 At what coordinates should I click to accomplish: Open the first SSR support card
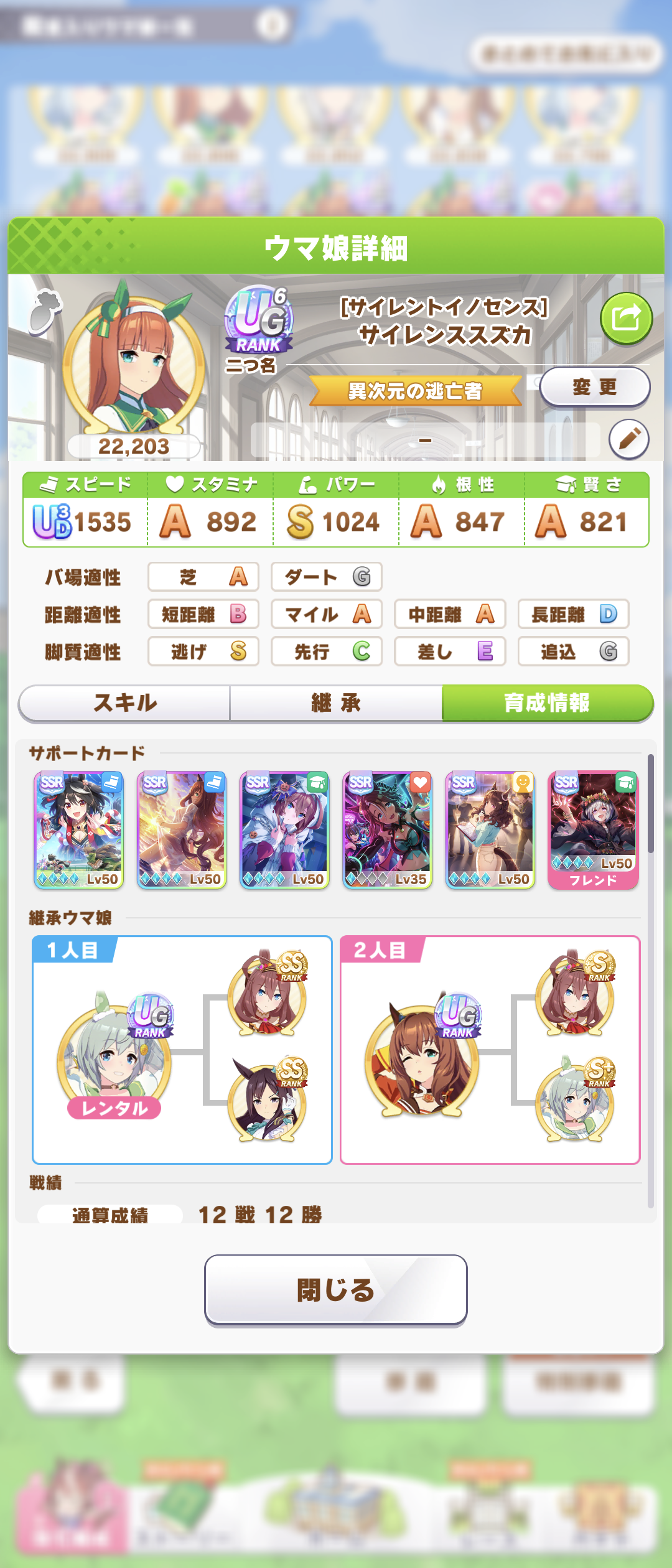coord(79,830)
